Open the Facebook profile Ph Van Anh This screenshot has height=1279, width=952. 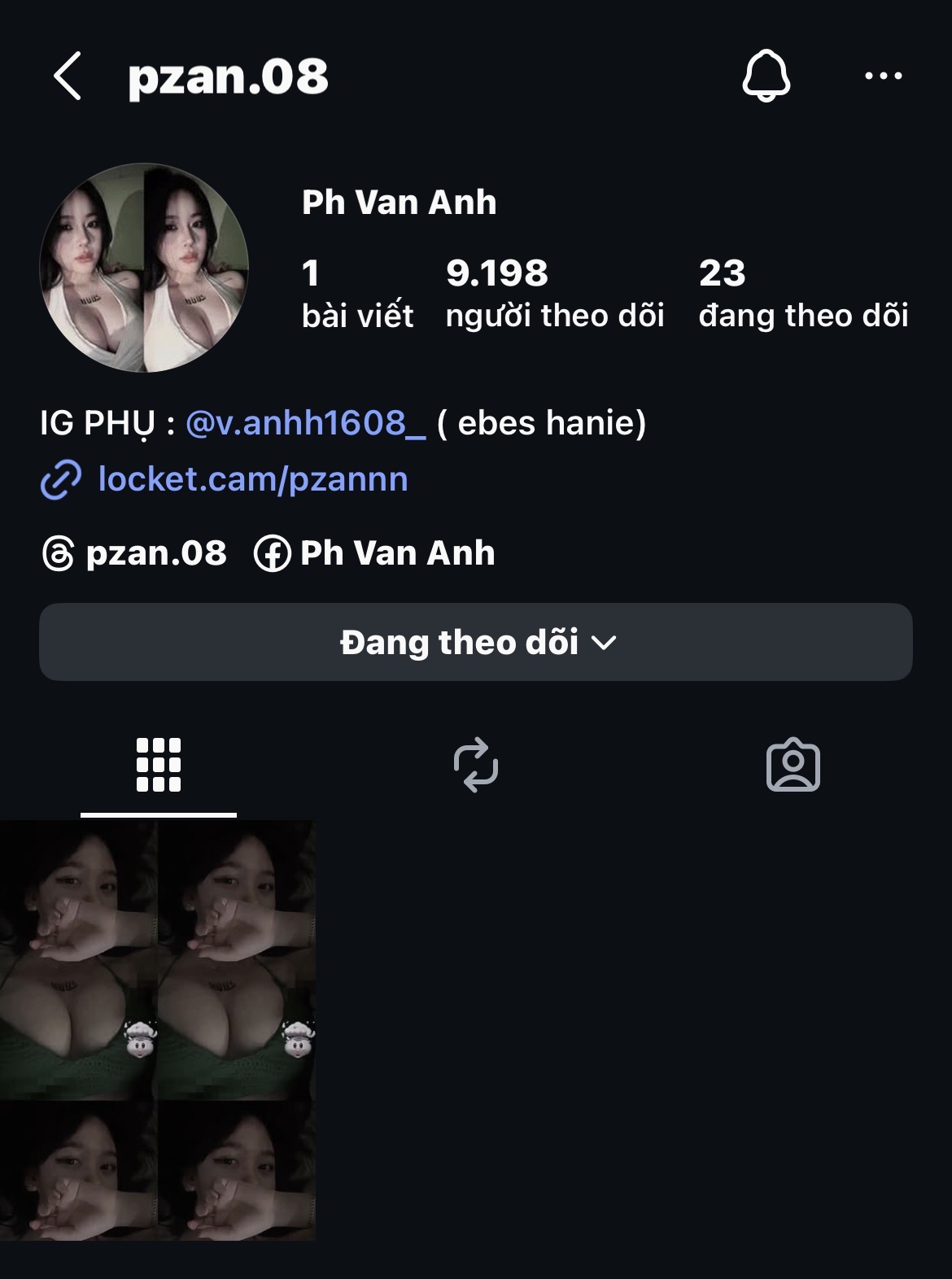pyautogui.click(x=375, y=554)
